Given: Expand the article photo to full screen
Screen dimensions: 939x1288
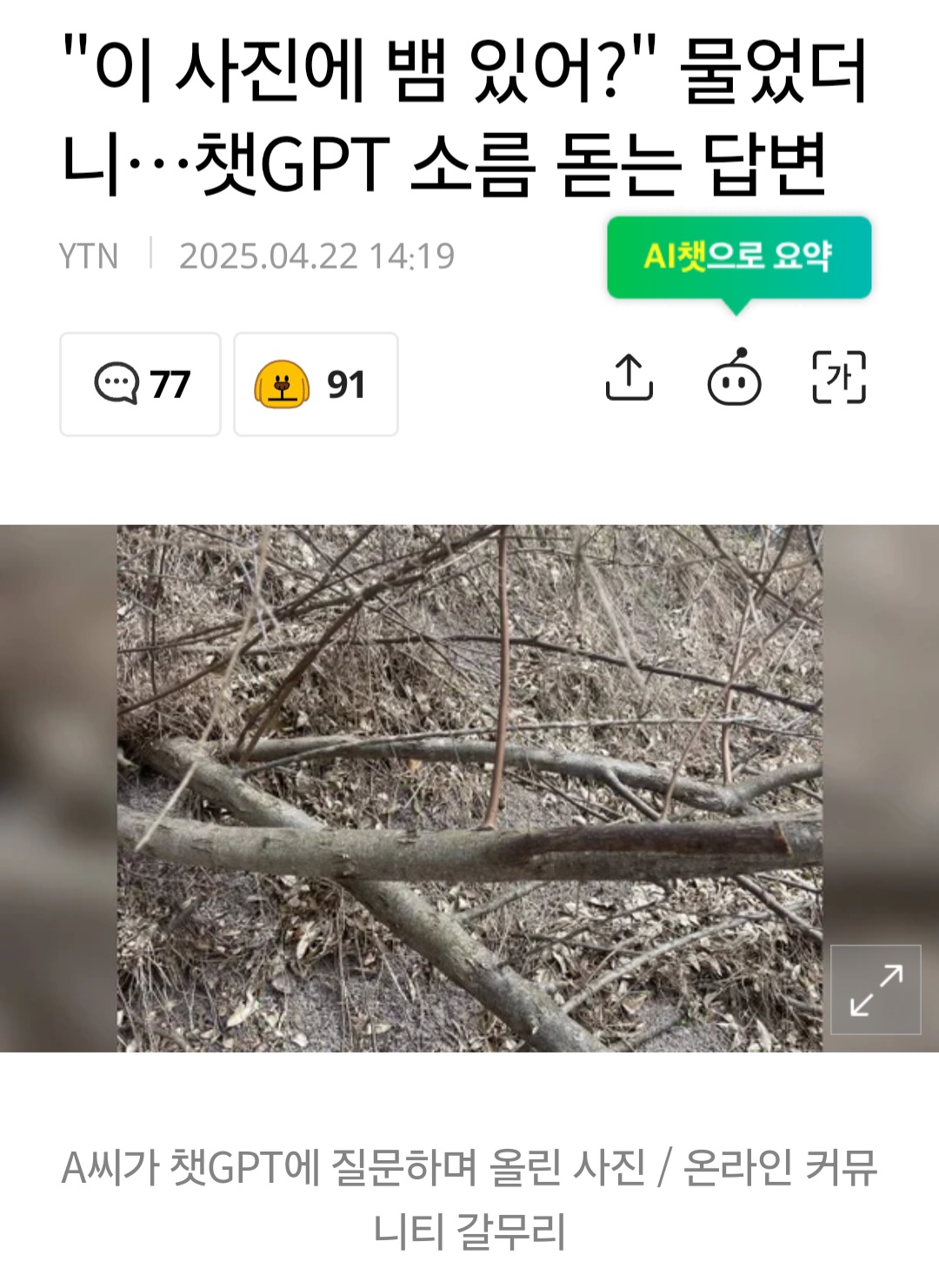Looking at the screenshot, I should (x=876, y=989).
